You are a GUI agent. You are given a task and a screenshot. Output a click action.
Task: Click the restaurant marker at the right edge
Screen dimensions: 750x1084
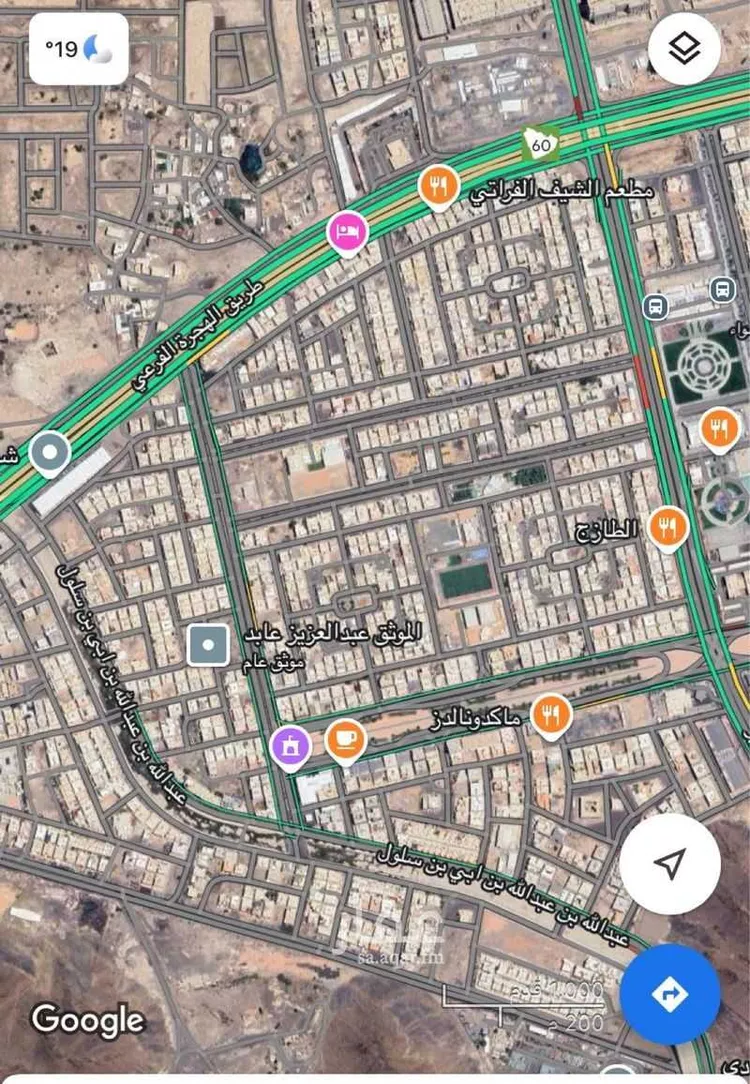coord(719,429)
